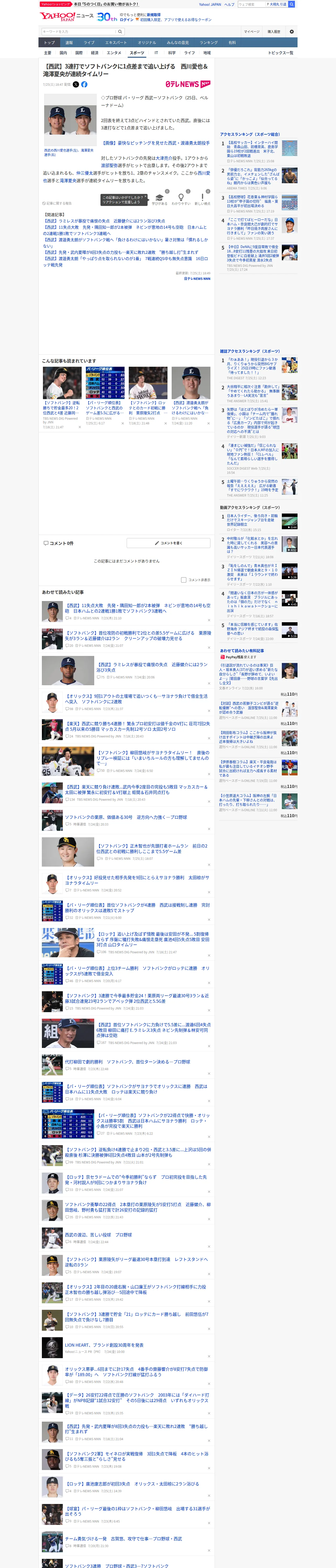
Task: Open トピックス一覧 link
Action: 281,53
